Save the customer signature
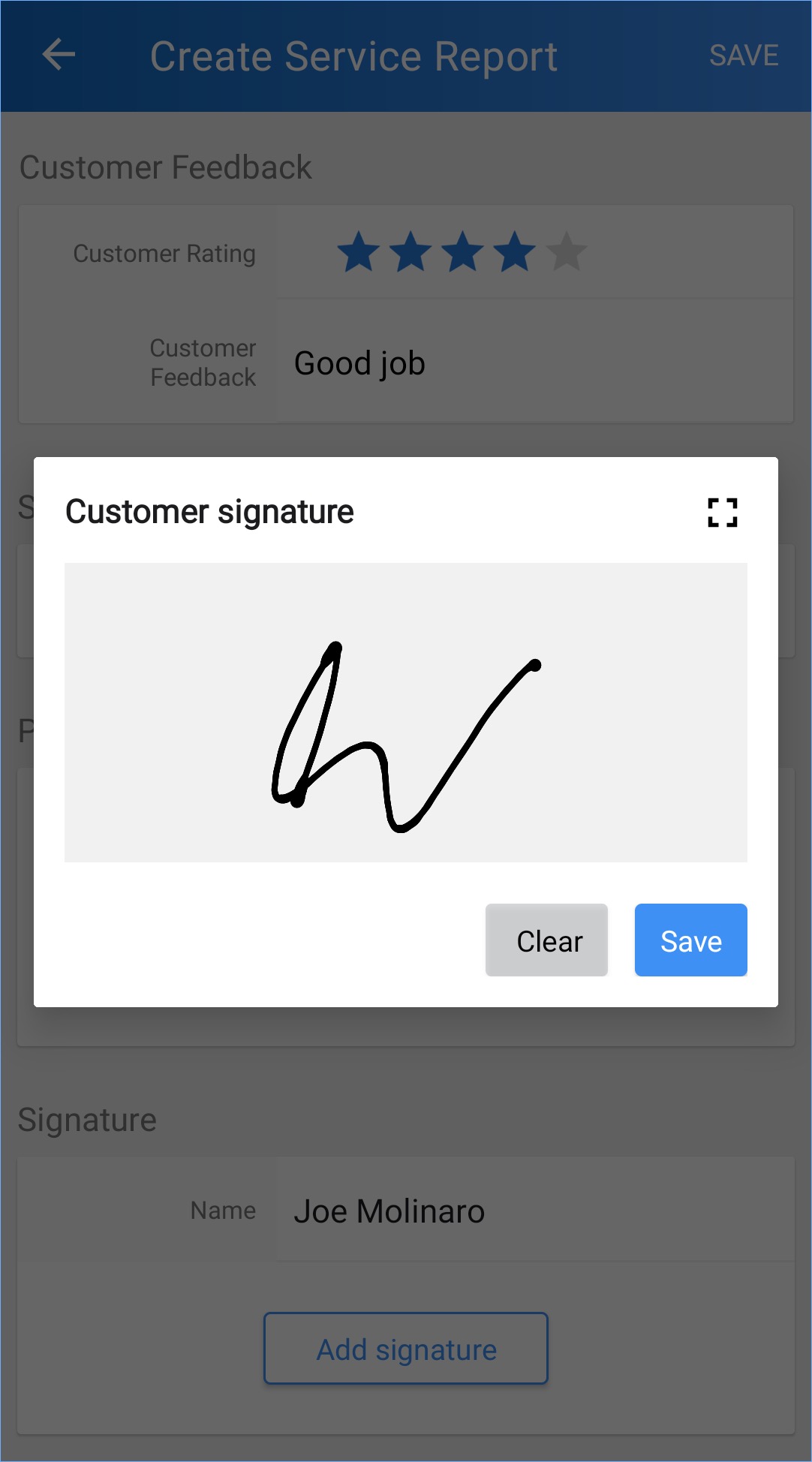Viewport: 812px width, 1462px height. click(x=690, y=940)
